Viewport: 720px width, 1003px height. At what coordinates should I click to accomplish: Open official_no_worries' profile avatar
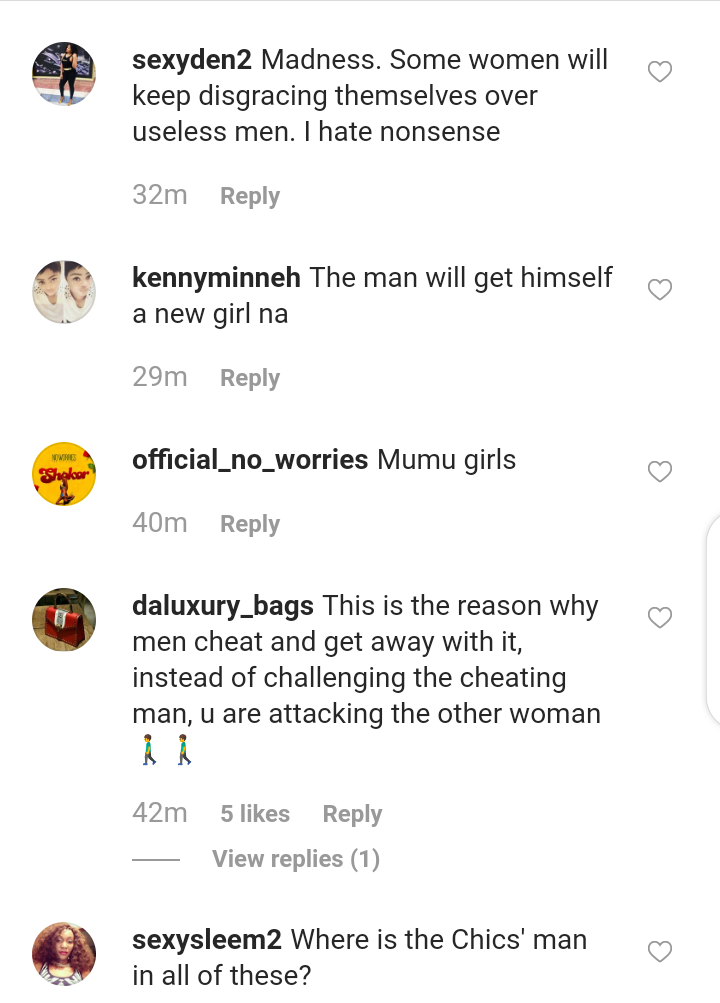[64, 474]
